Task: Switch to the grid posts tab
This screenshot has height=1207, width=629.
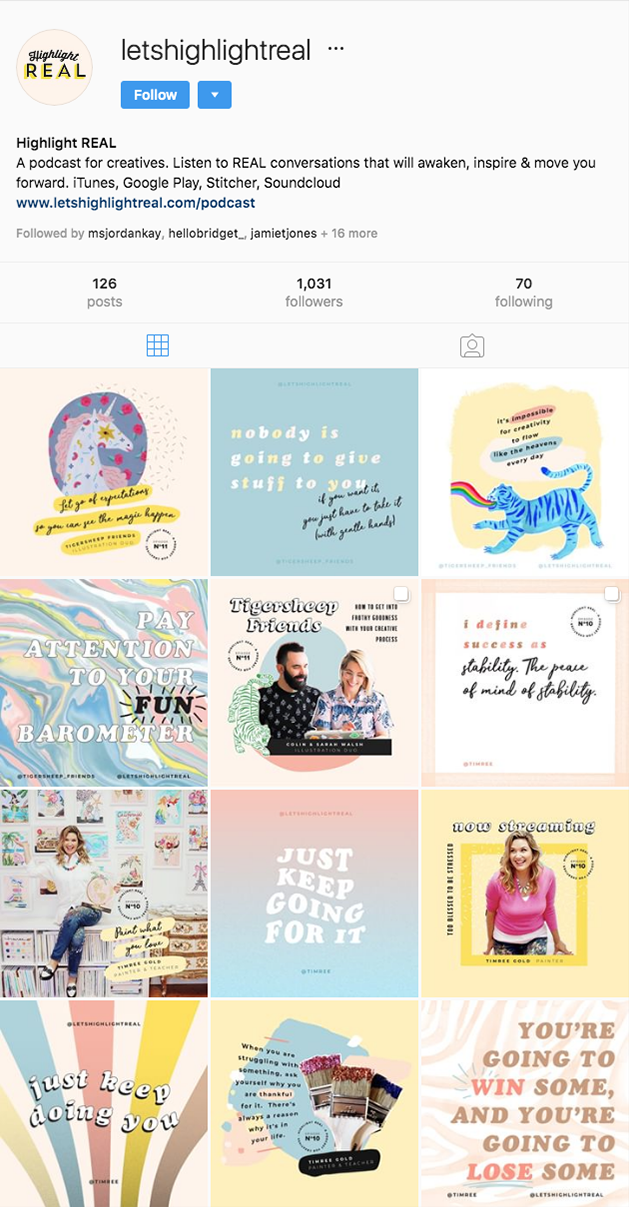Action: pos(157,346)
